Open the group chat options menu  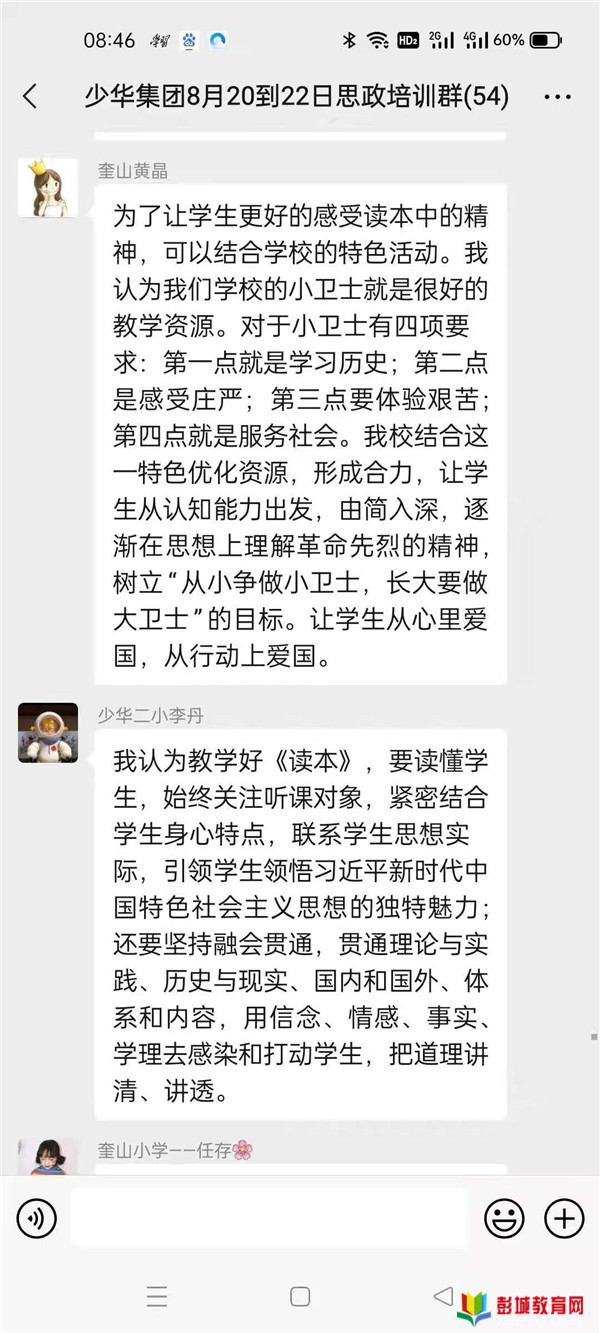pyautogui.click(x=556, y=97)
